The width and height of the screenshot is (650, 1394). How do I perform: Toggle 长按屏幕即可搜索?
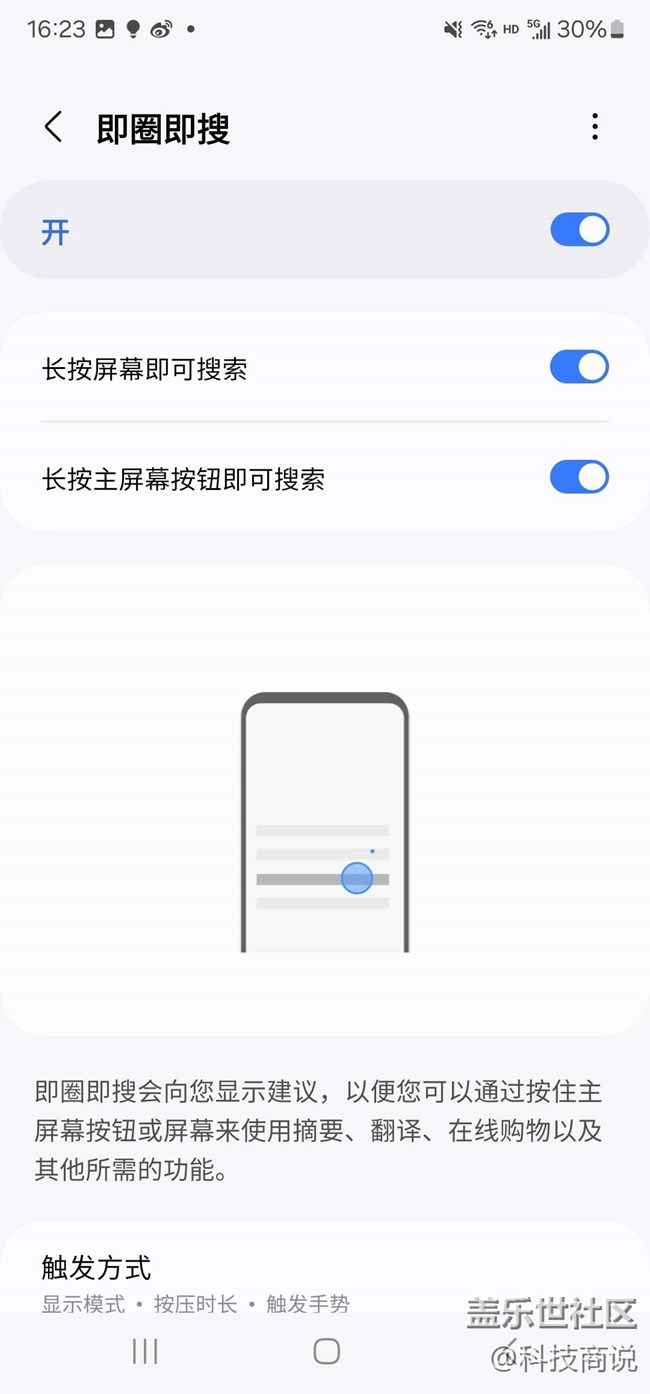[x=579, y=367]
